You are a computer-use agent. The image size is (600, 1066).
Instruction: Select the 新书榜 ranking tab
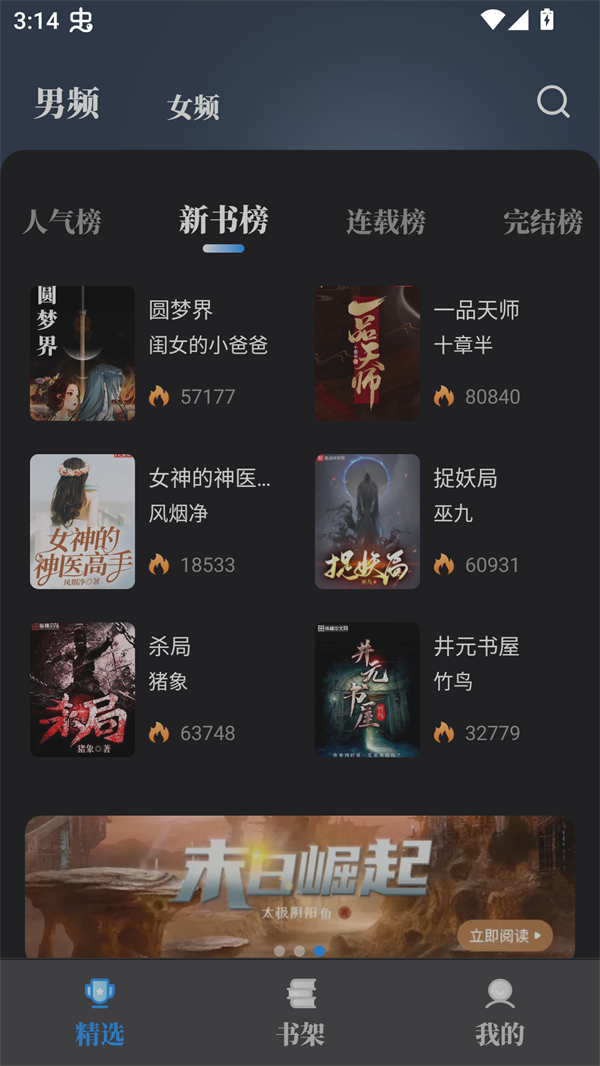coord(223,220)
